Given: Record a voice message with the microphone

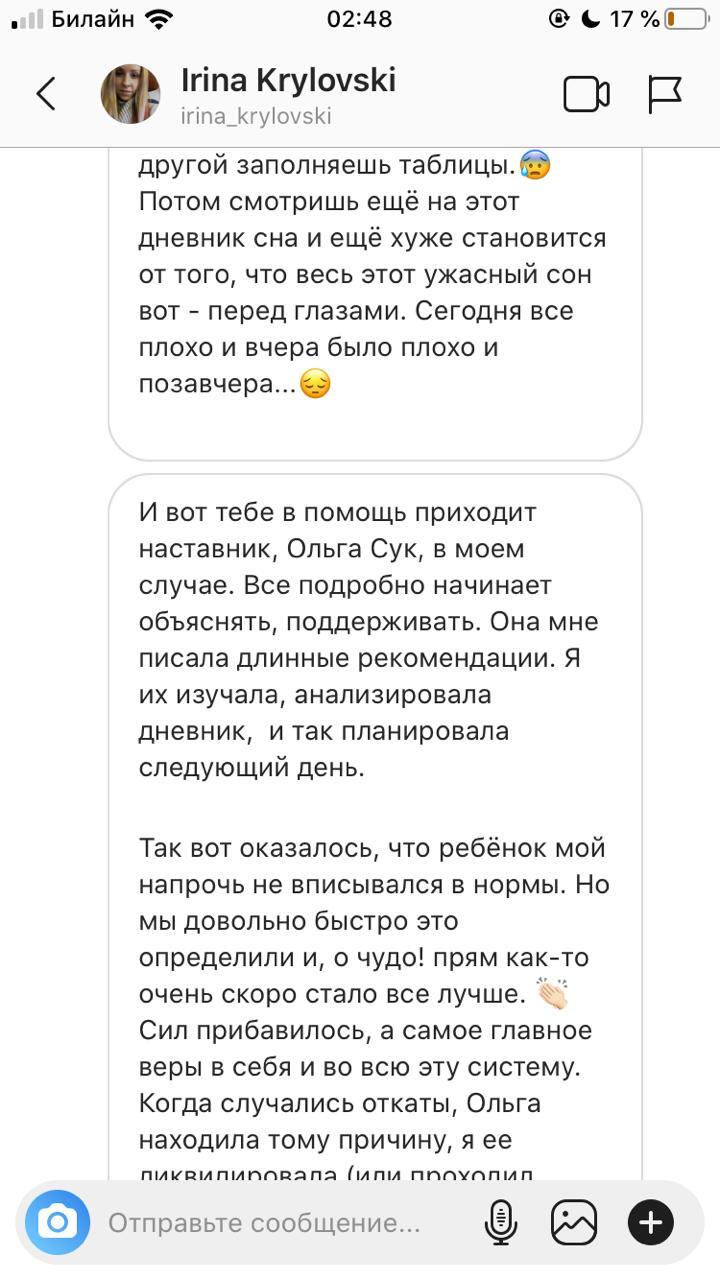Looking at the screenshot, I should point(499,1222).
